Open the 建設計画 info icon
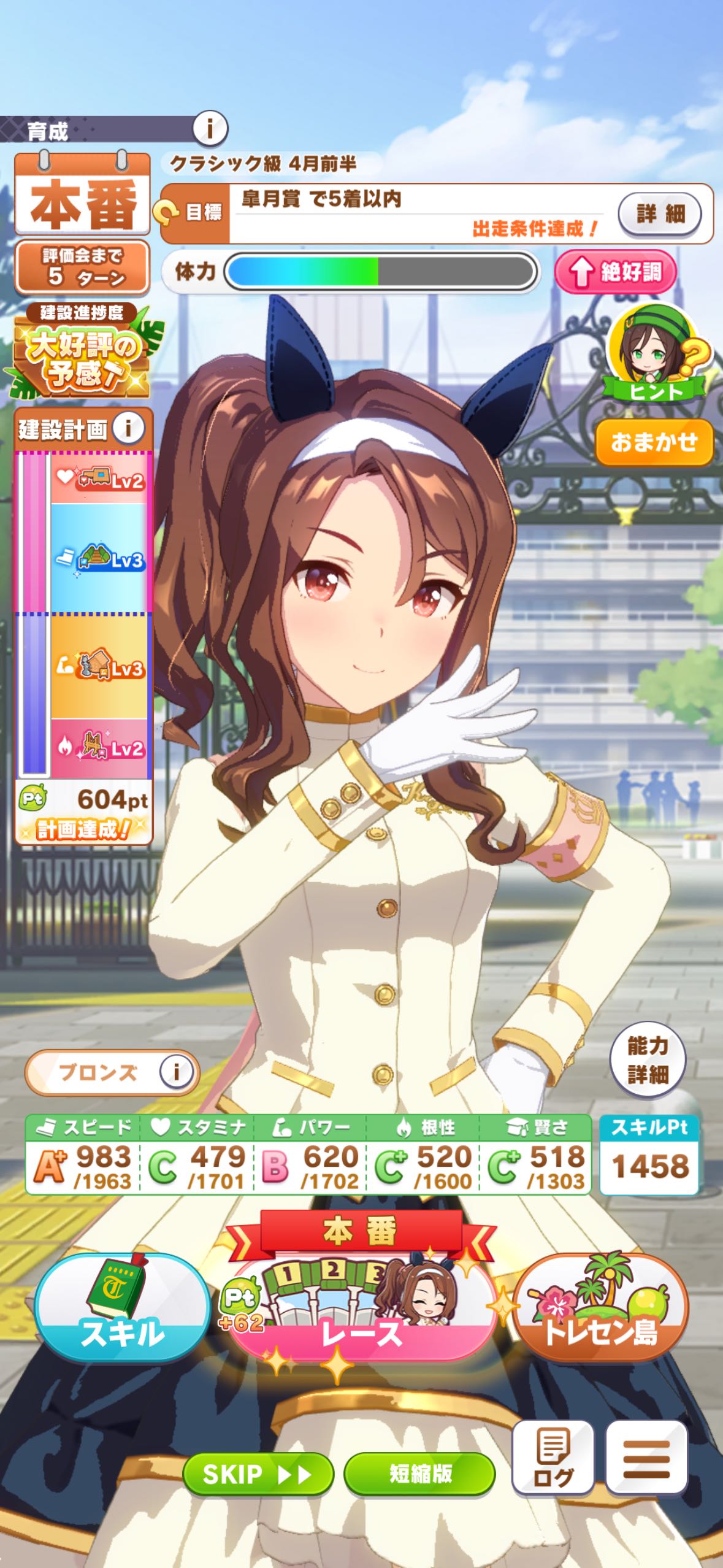 129,428
